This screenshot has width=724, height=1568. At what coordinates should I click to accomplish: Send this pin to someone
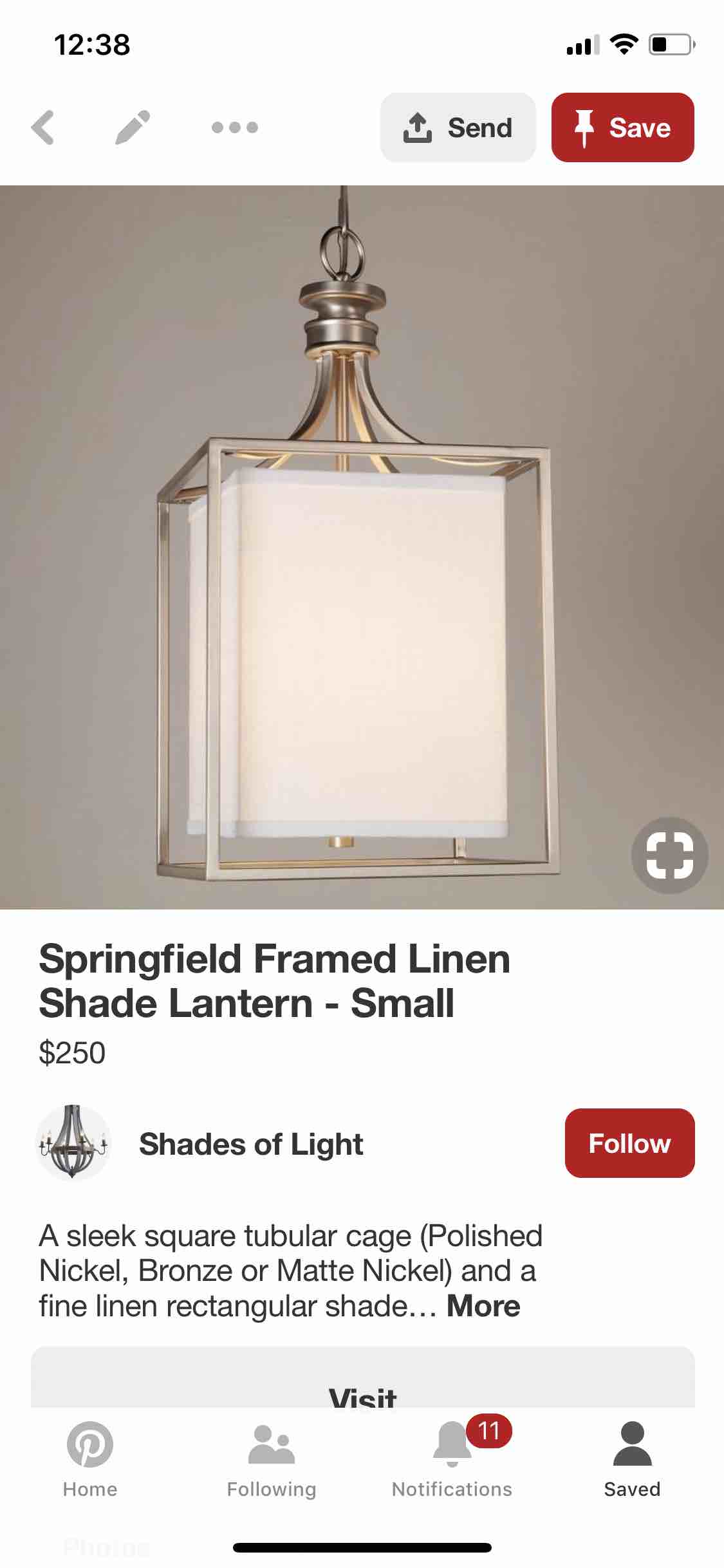458,127
